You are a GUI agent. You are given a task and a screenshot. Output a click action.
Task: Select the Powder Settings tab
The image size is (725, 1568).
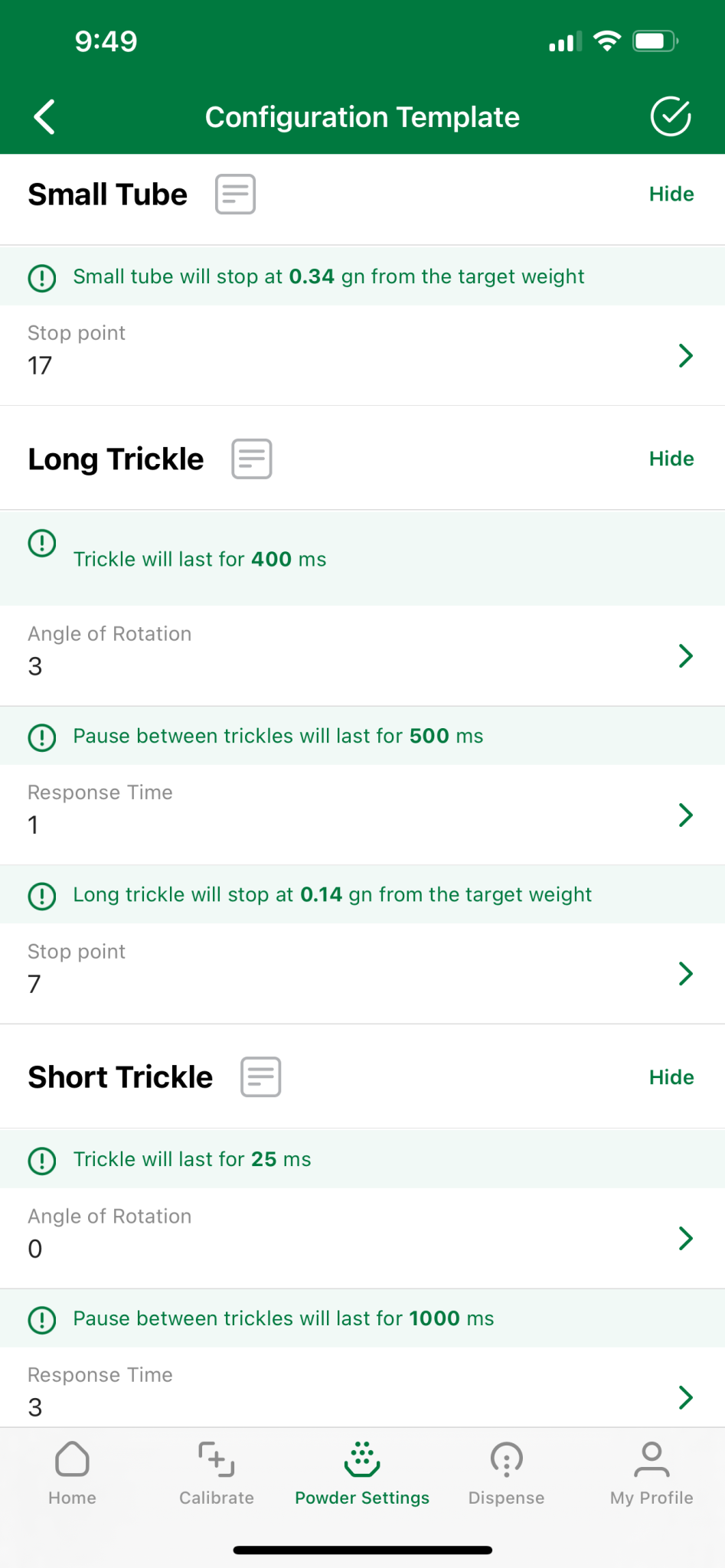point(362,1474)
